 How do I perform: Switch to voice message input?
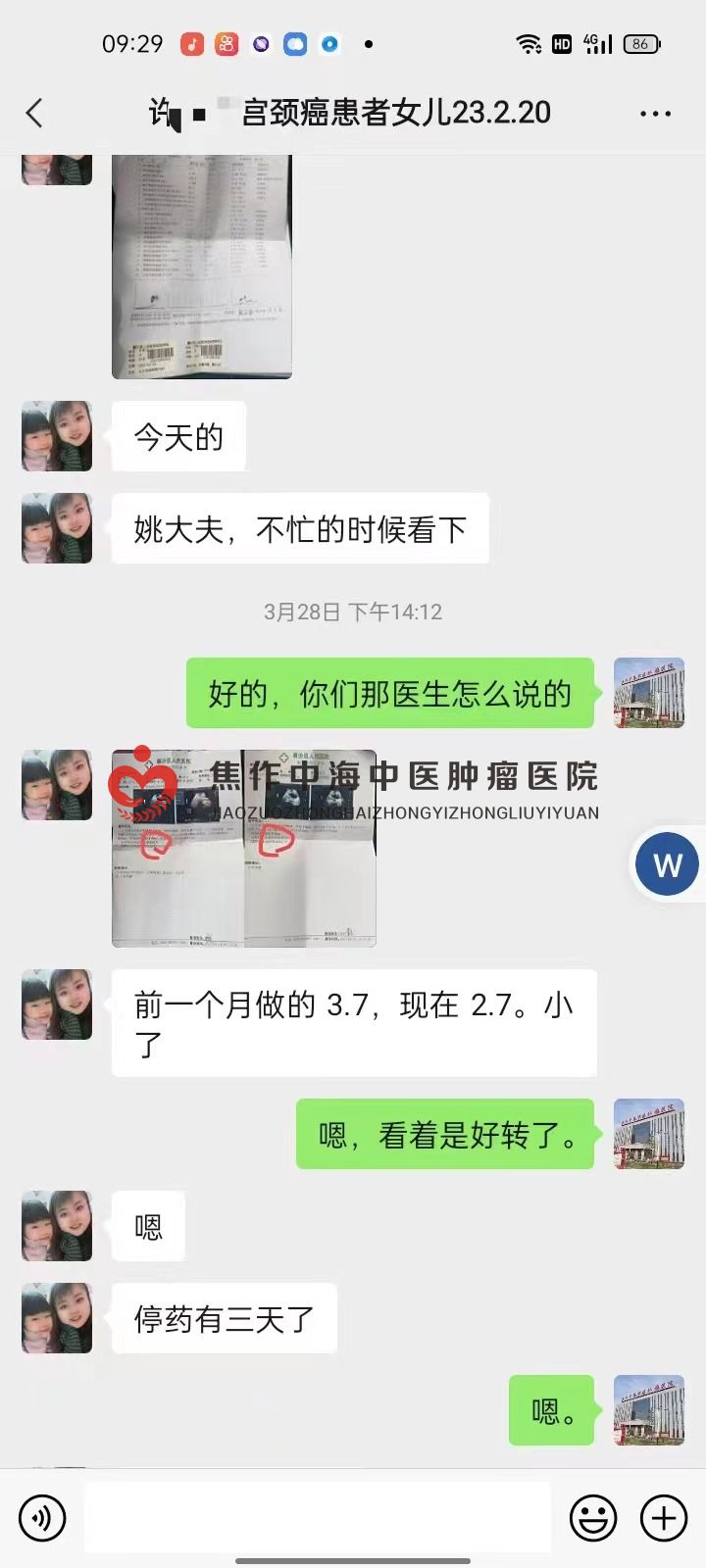coord(42,1518)
